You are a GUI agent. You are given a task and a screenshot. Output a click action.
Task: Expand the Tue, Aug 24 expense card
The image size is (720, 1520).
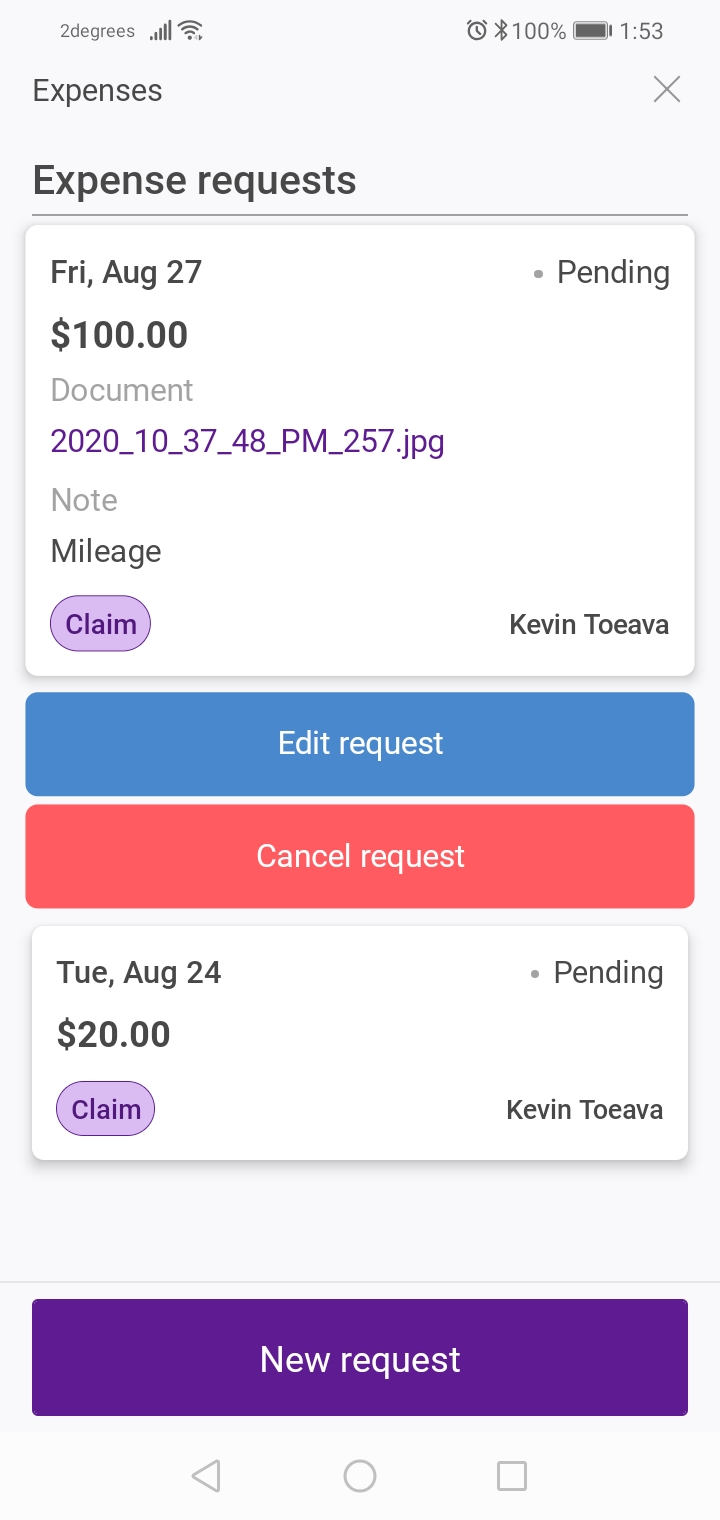360,1042
